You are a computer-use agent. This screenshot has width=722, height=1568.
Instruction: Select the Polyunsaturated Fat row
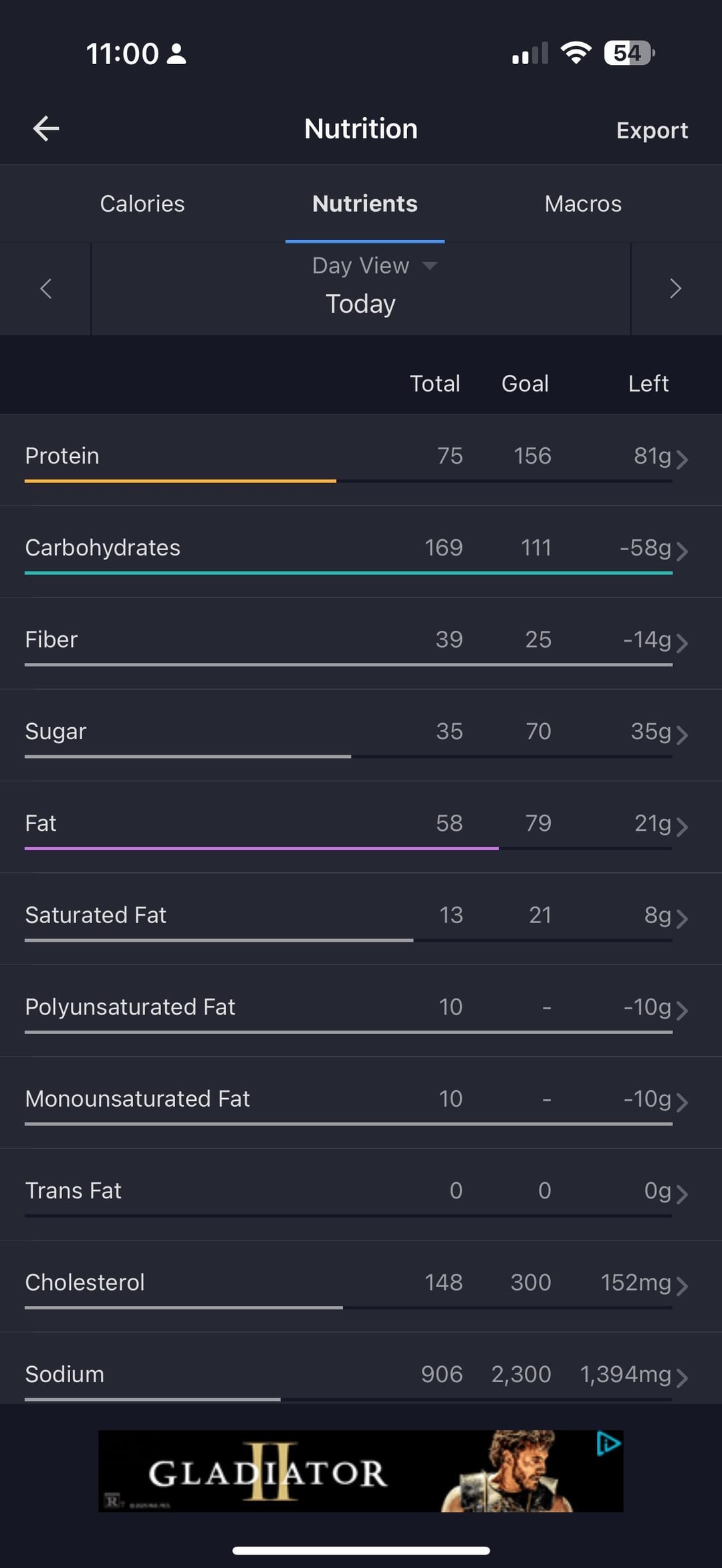click(361, 1009)
